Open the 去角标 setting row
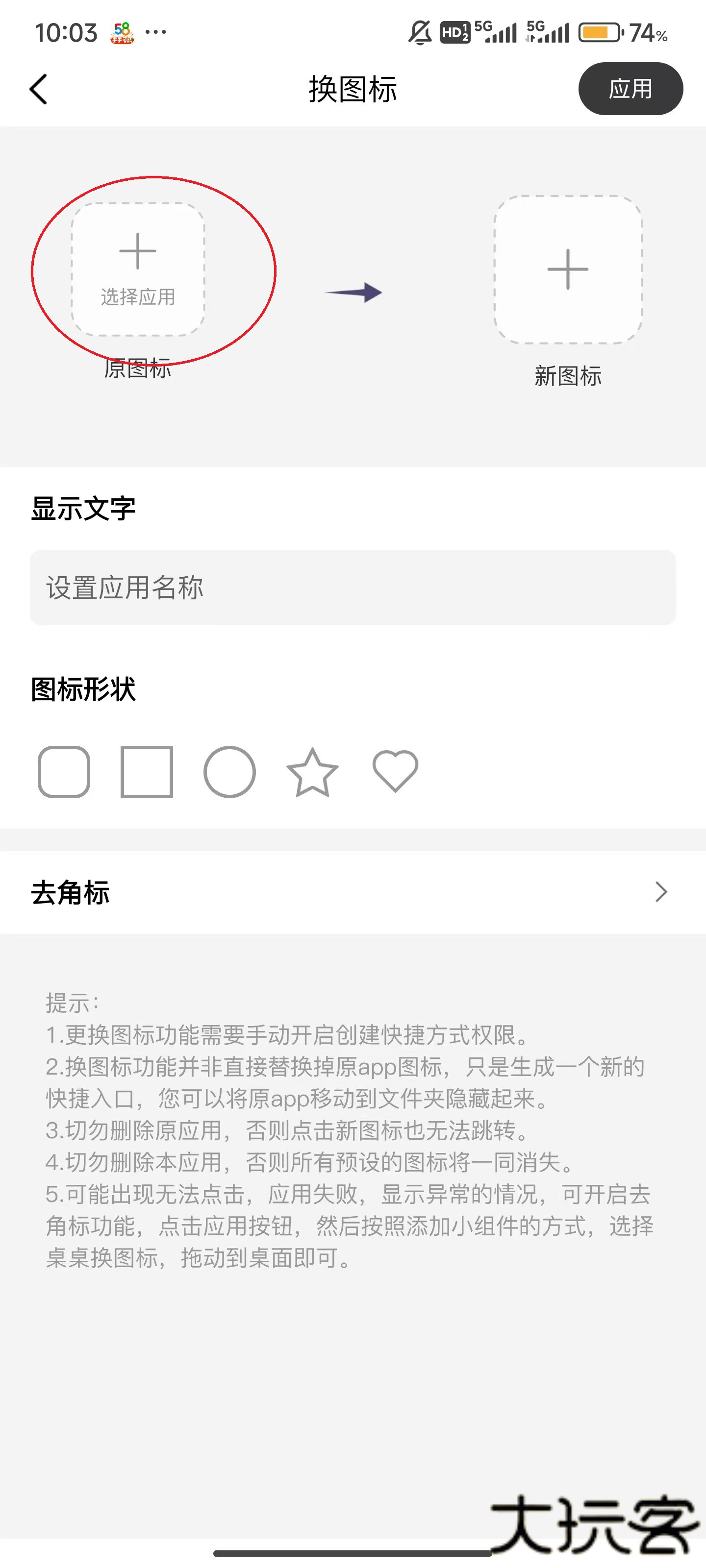This screenshot has height=1568, width=706. click(x=353, y=892)
